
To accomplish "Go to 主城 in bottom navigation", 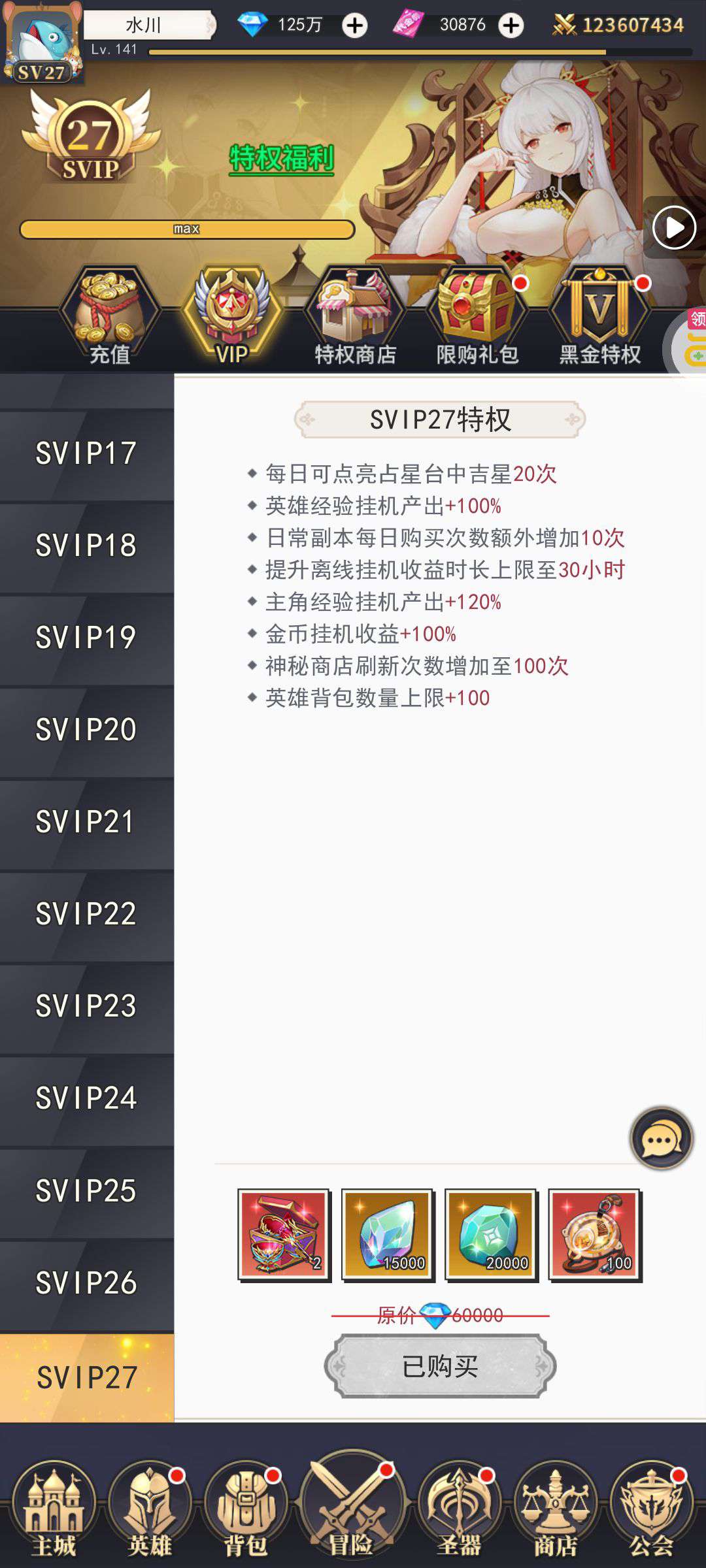I will 54,1511.
